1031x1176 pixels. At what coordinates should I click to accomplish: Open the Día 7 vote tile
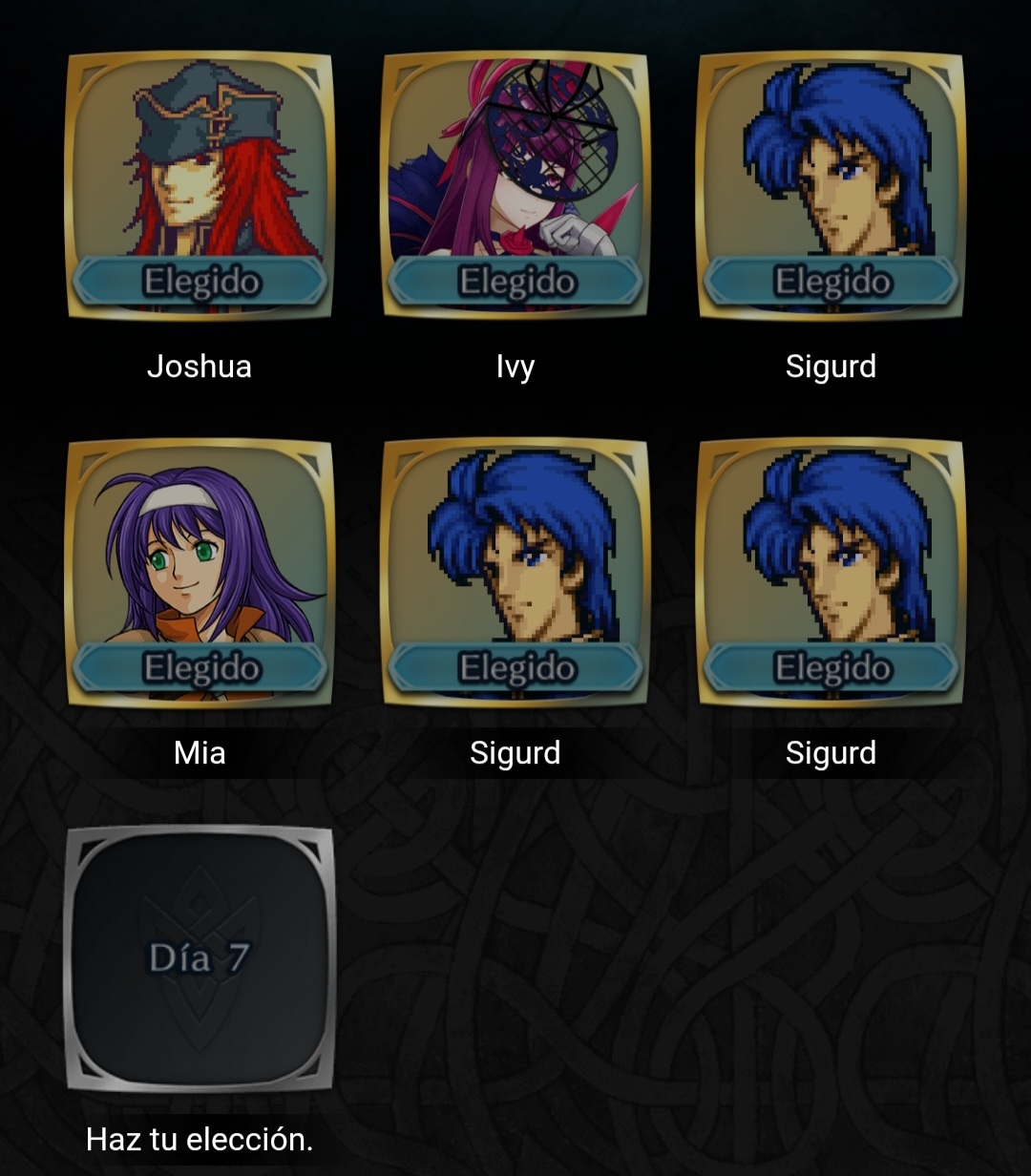coord(200,958)
